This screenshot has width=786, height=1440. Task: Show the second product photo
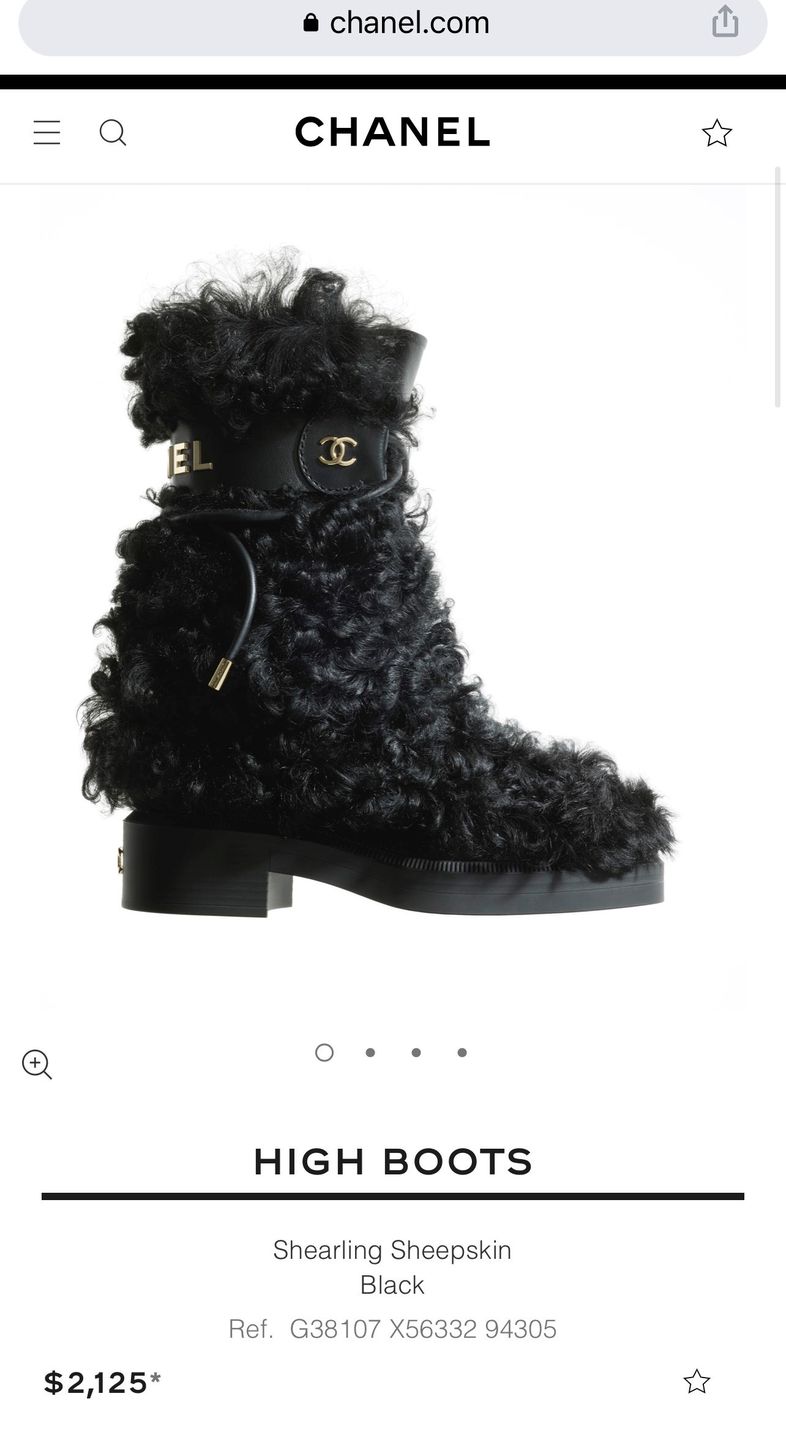370,1052
